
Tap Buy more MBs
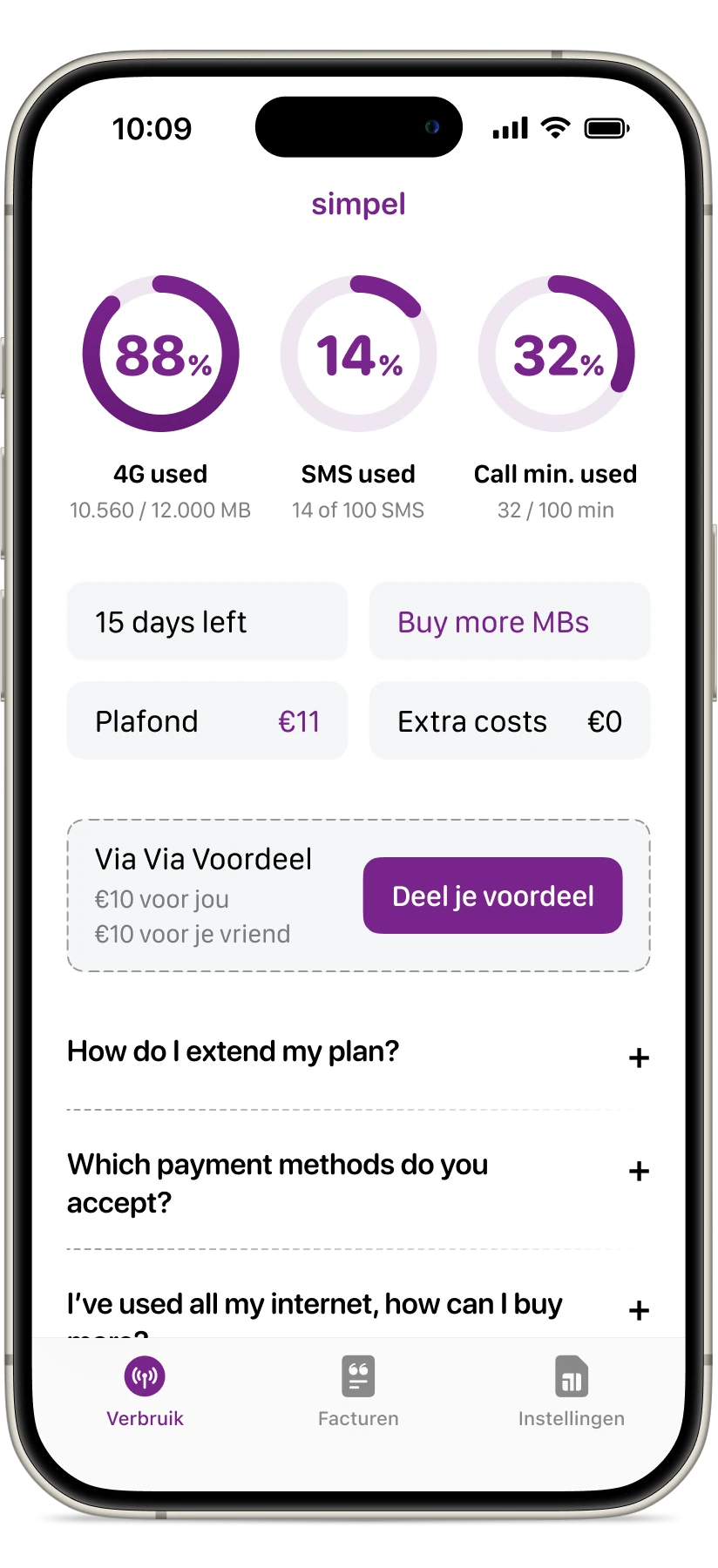510,621
